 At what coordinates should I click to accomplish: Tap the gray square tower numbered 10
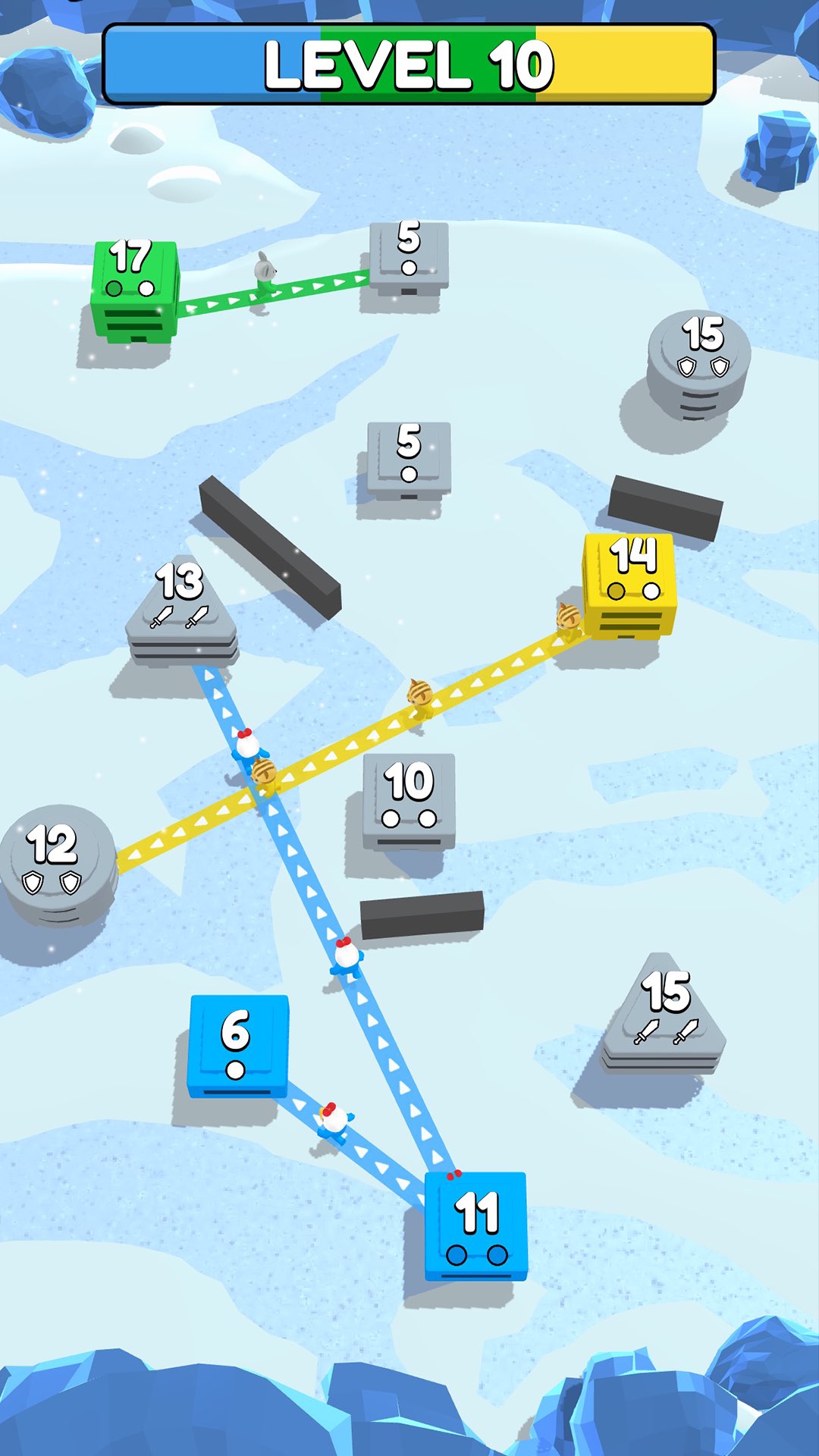pyautogui.click(x=409, y=802)
